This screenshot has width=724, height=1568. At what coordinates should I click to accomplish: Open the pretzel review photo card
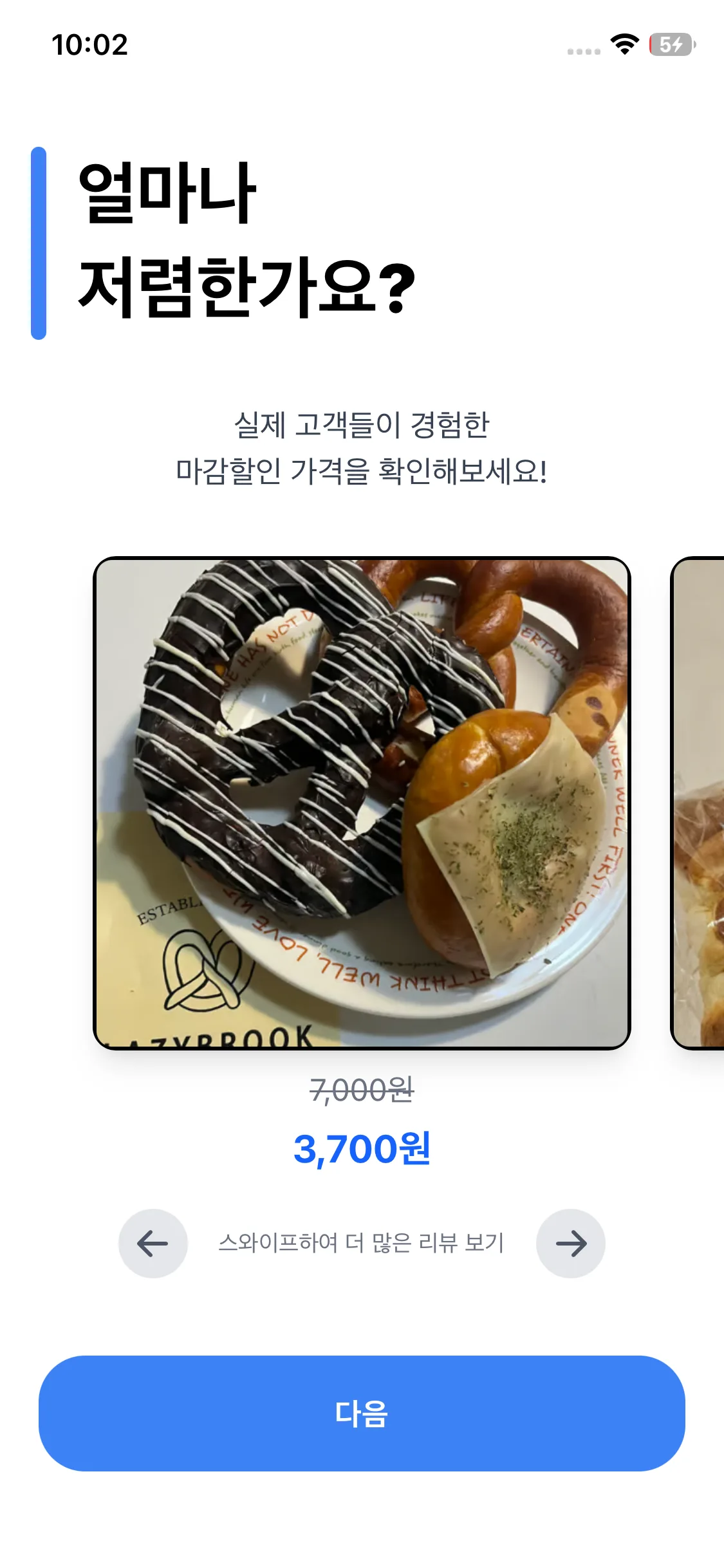coord(362,803)
